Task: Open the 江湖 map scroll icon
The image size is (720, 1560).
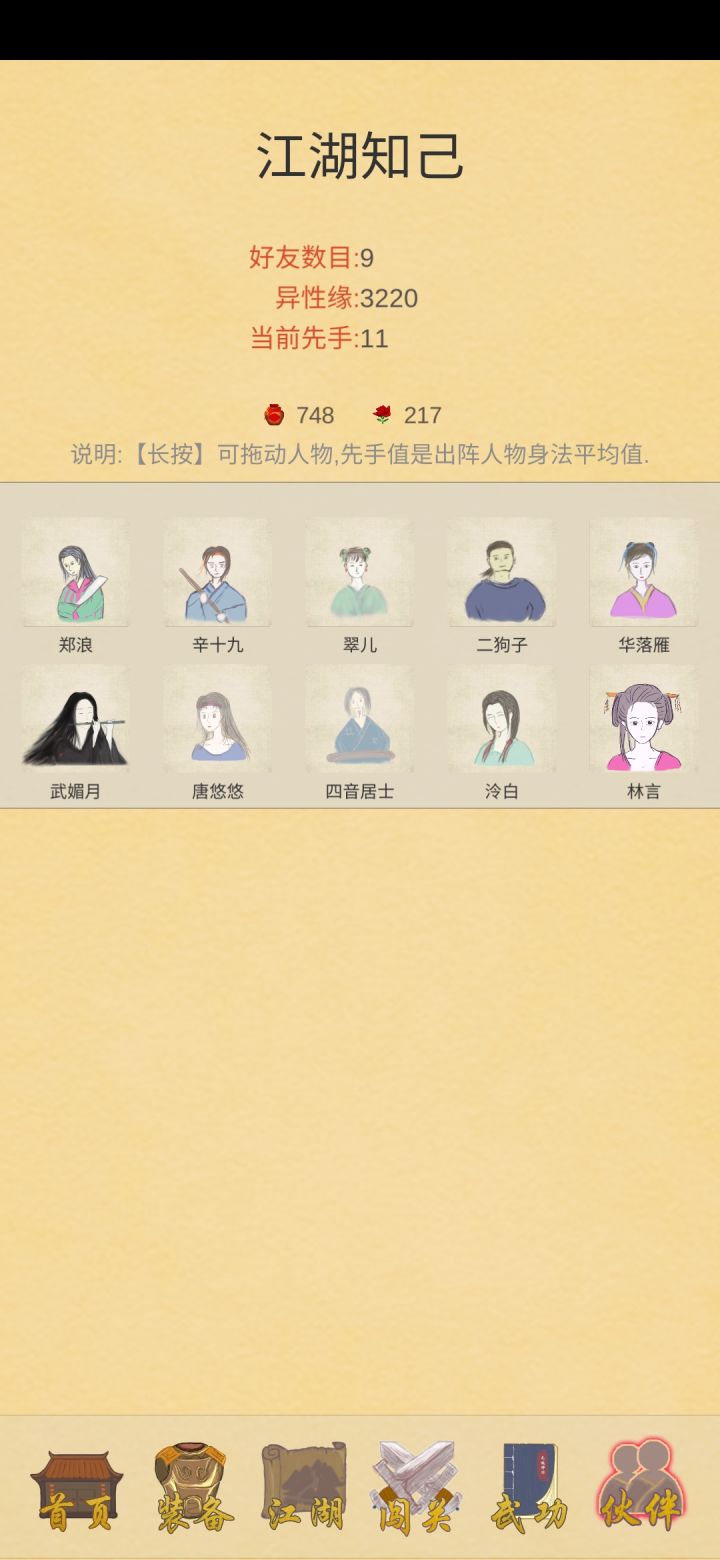Action: [x=305, y=1490]
